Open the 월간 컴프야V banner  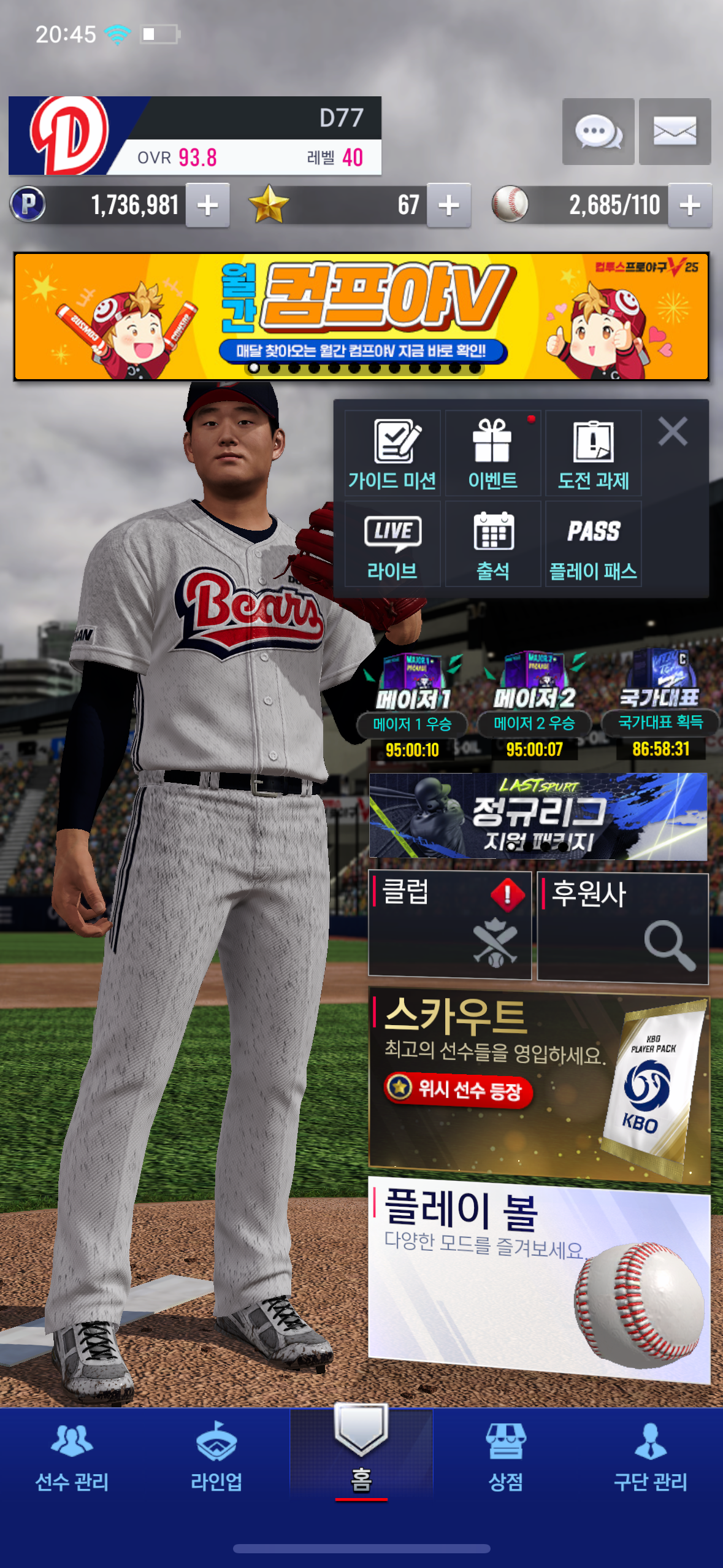[361, 317]
